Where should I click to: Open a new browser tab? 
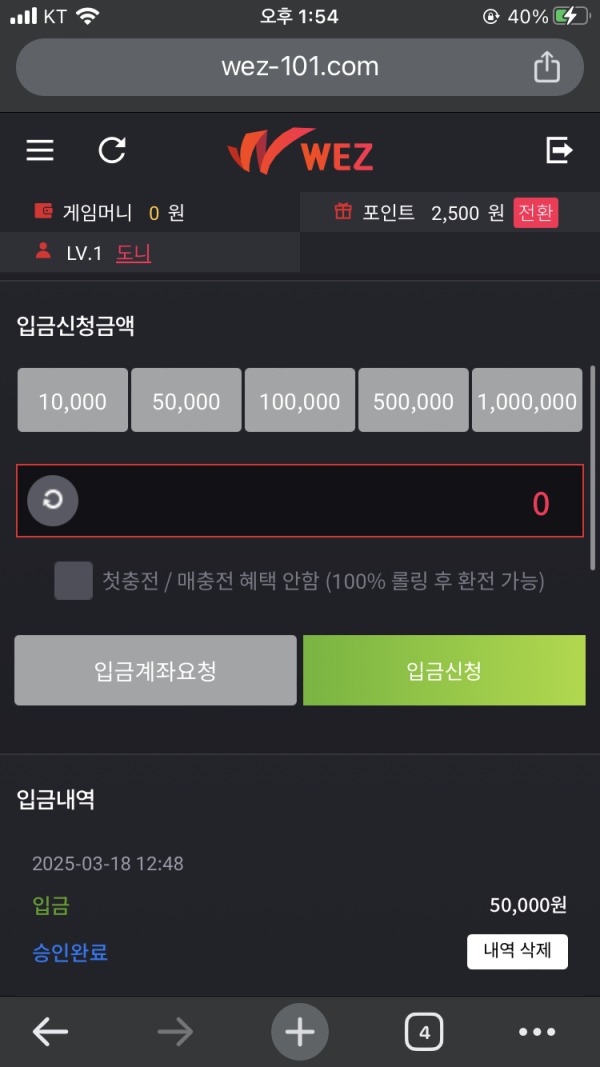[299, 1031]
